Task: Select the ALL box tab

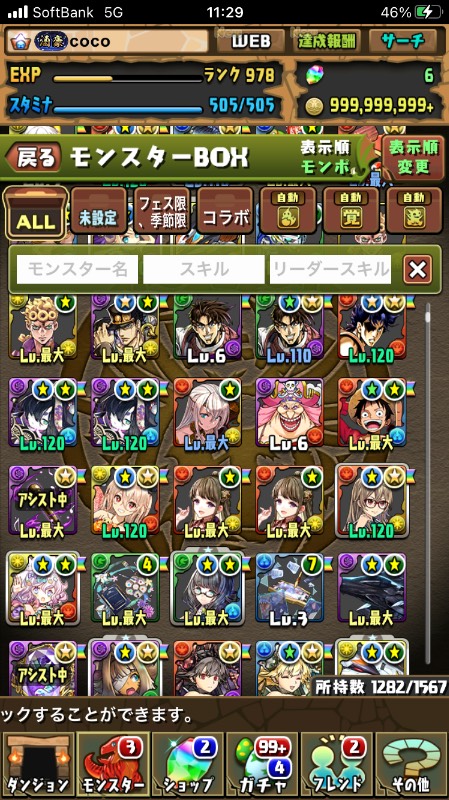Action: pyautogui.click(x=36, y=213)
